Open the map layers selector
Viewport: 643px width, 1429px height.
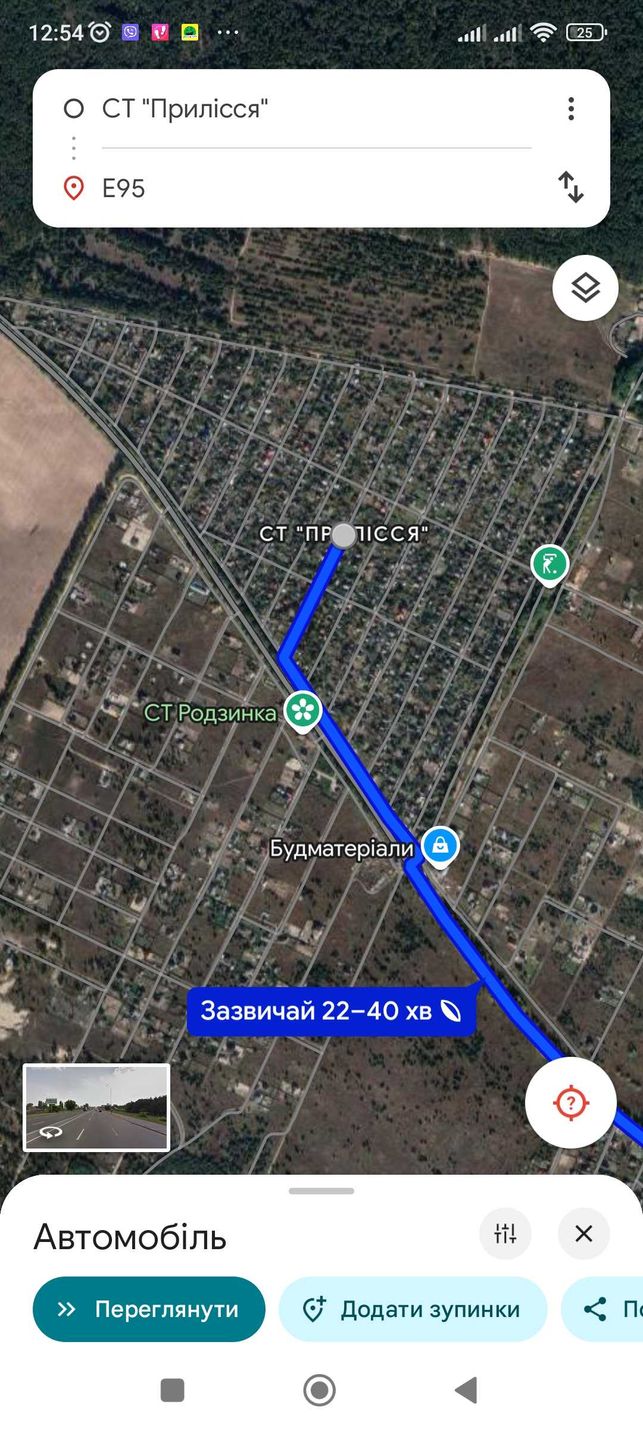click(585, 288)
